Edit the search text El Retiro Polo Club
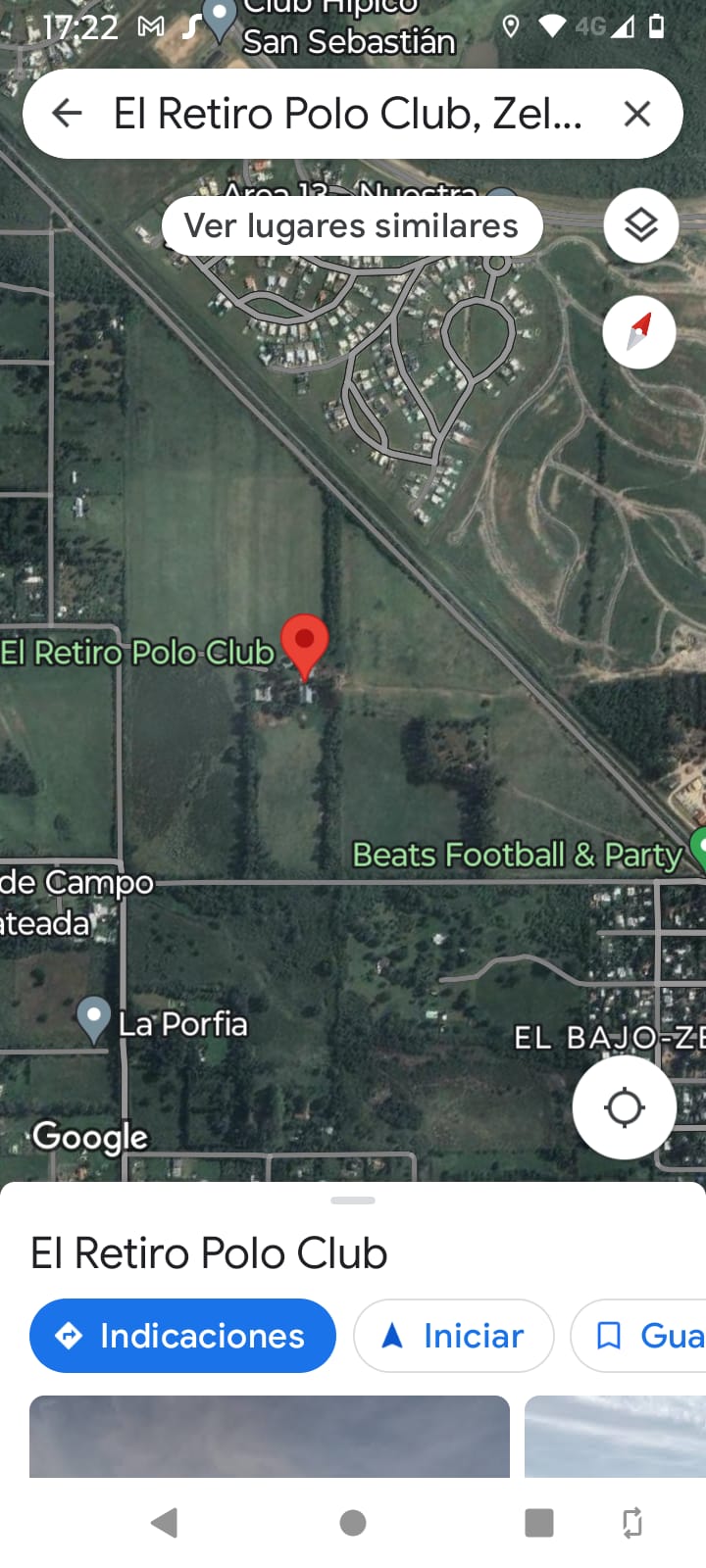706x1568 pixels. coord(348,114)
